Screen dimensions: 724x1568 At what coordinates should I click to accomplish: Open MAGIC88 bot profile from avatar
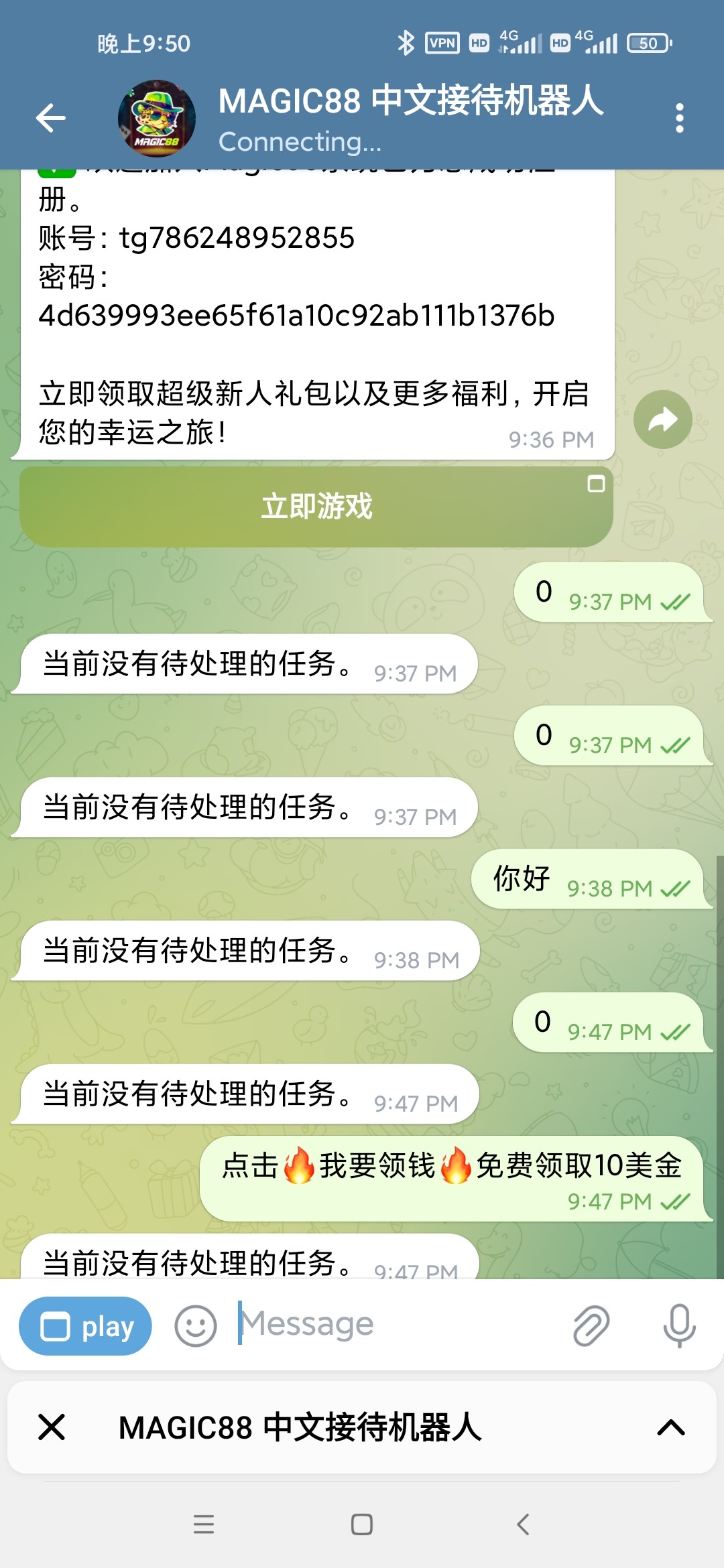[157, 119]
